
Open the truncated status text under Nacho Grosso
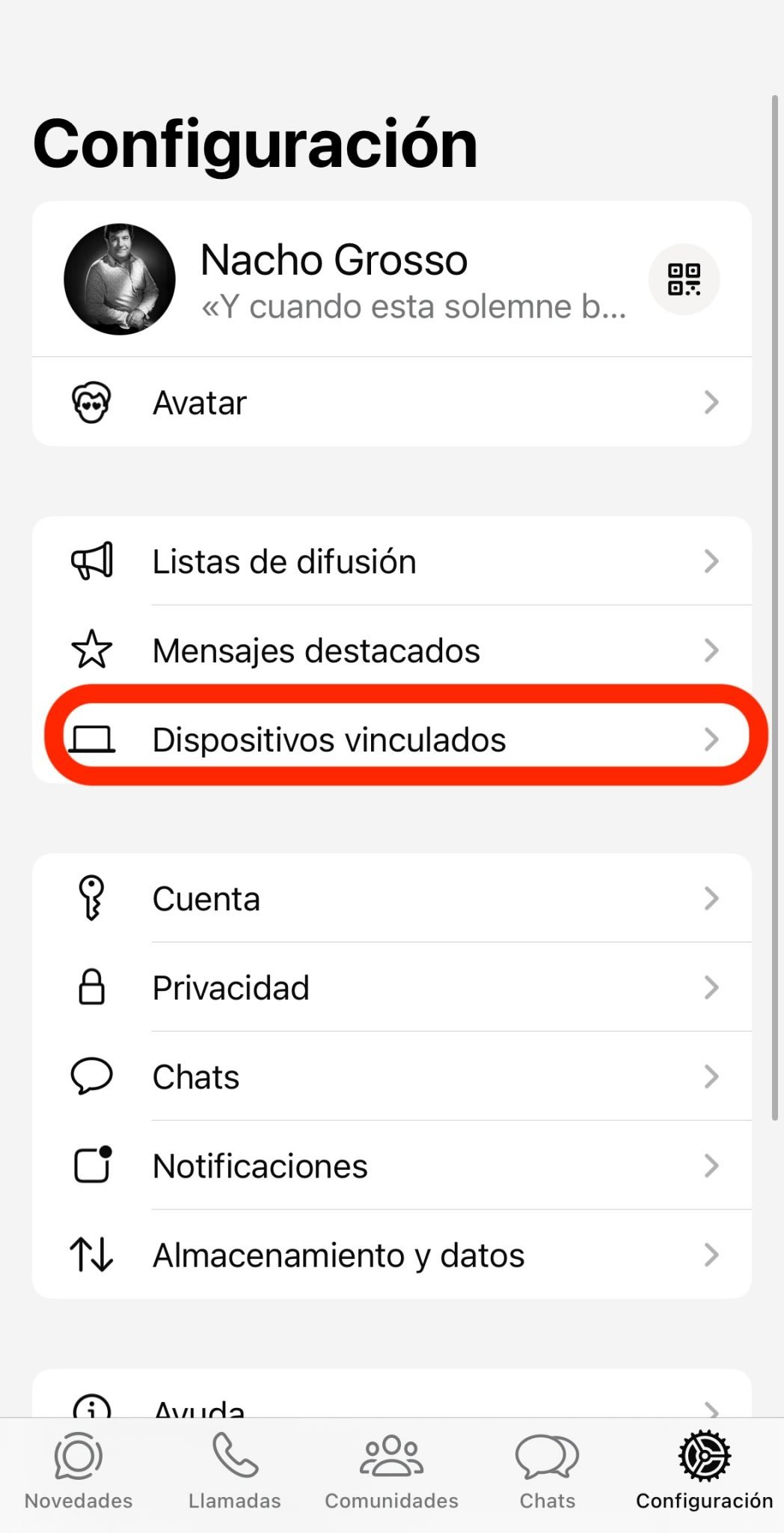[x=414, y=306]
